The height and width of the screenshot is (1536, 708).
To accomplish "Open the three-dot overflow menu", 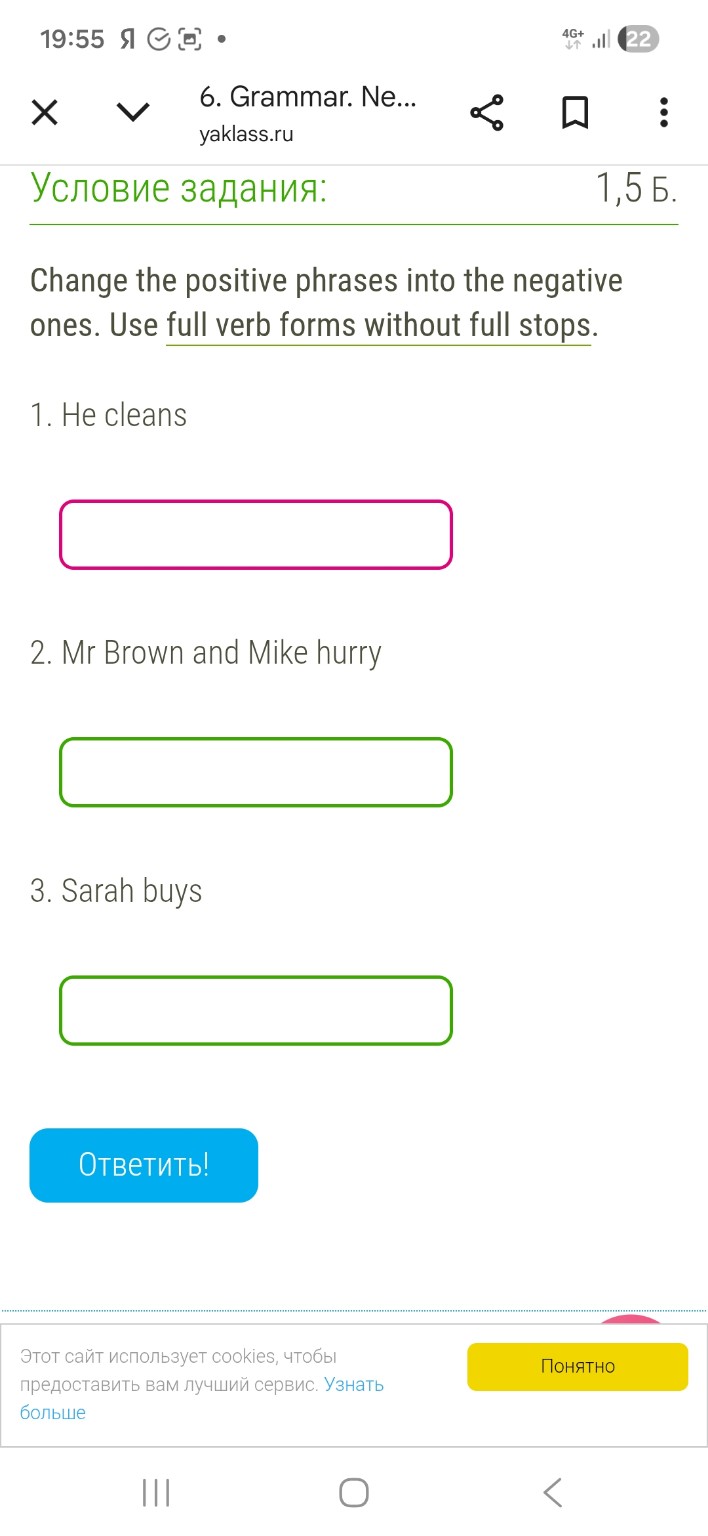I will click(663, 113).
